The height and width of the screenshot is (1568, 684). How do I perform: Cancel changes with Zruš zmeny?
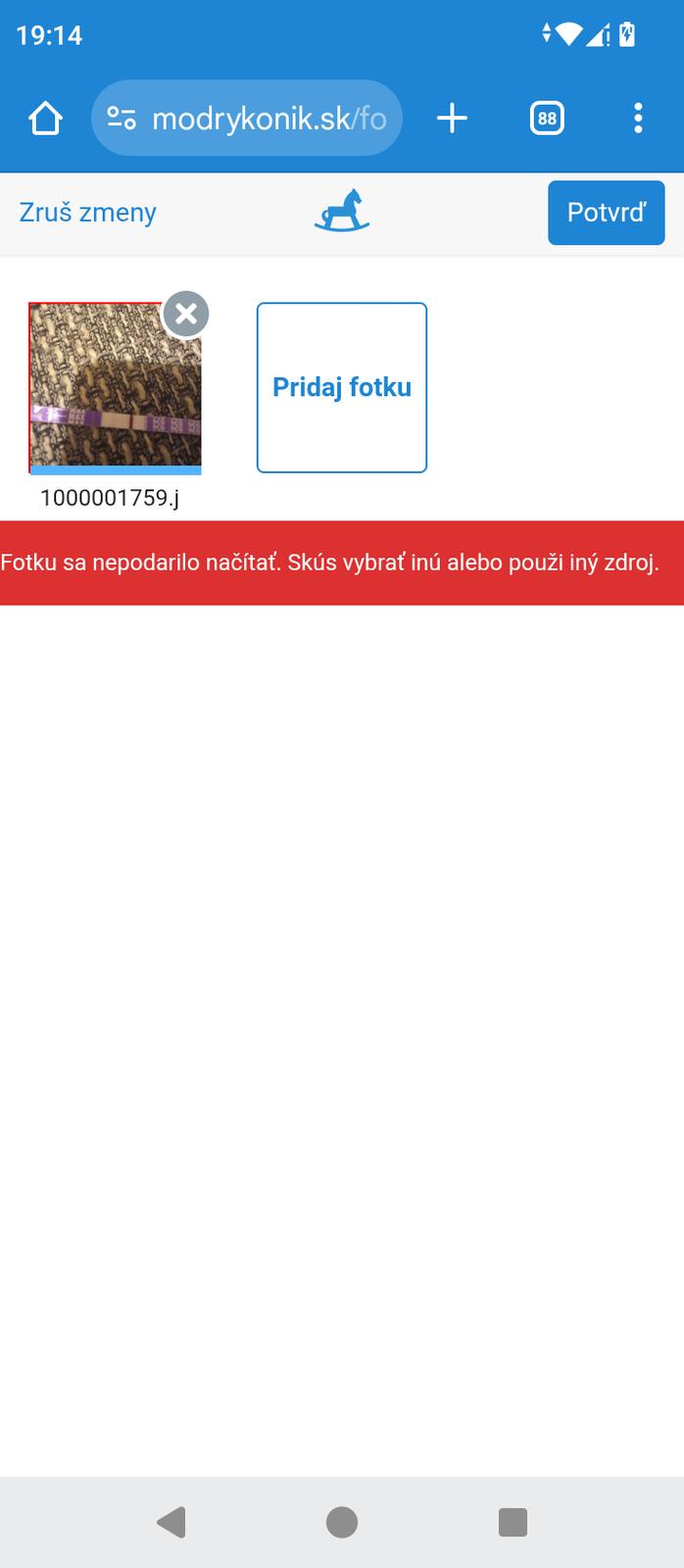tap(88, 213)
